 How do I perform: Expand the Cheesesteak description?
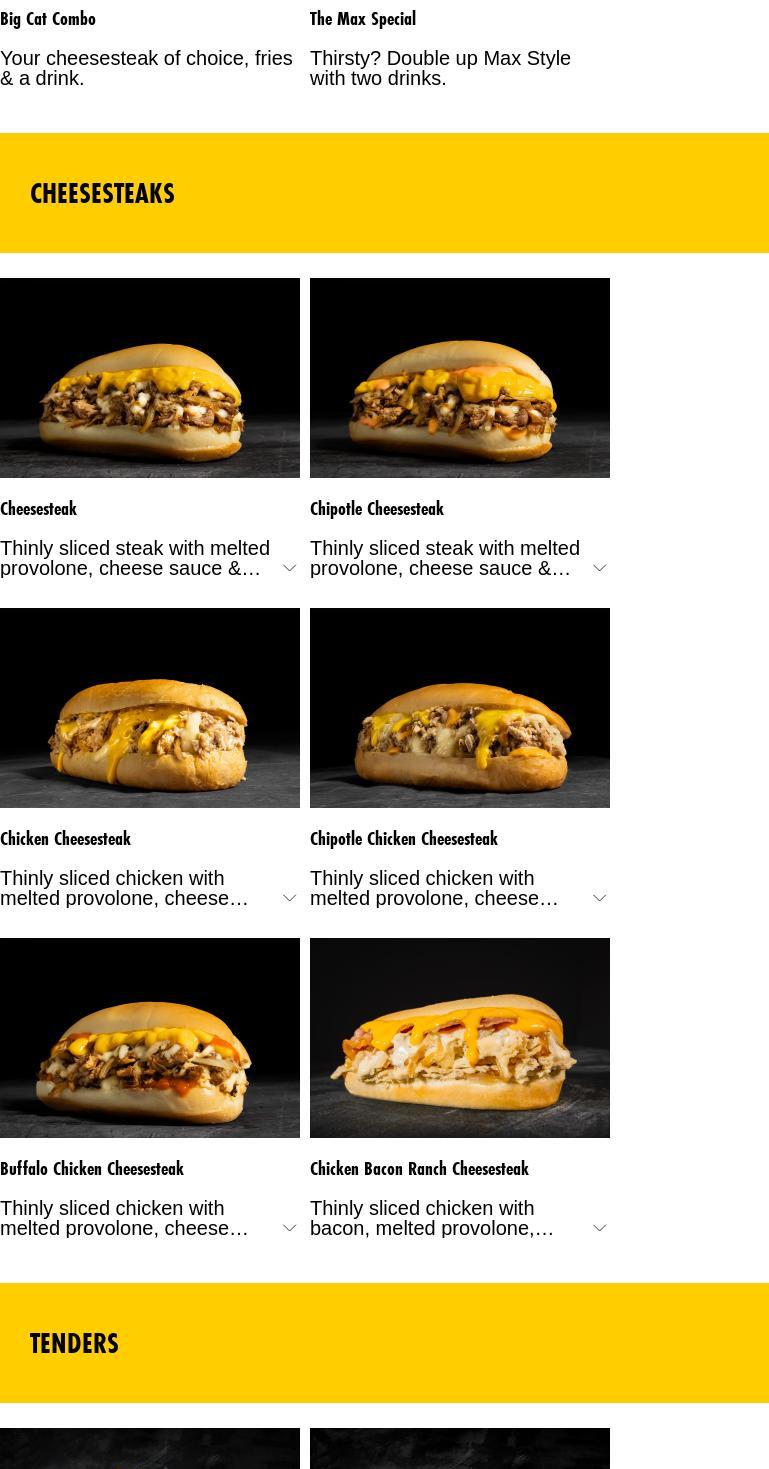[x=290, y=568]
